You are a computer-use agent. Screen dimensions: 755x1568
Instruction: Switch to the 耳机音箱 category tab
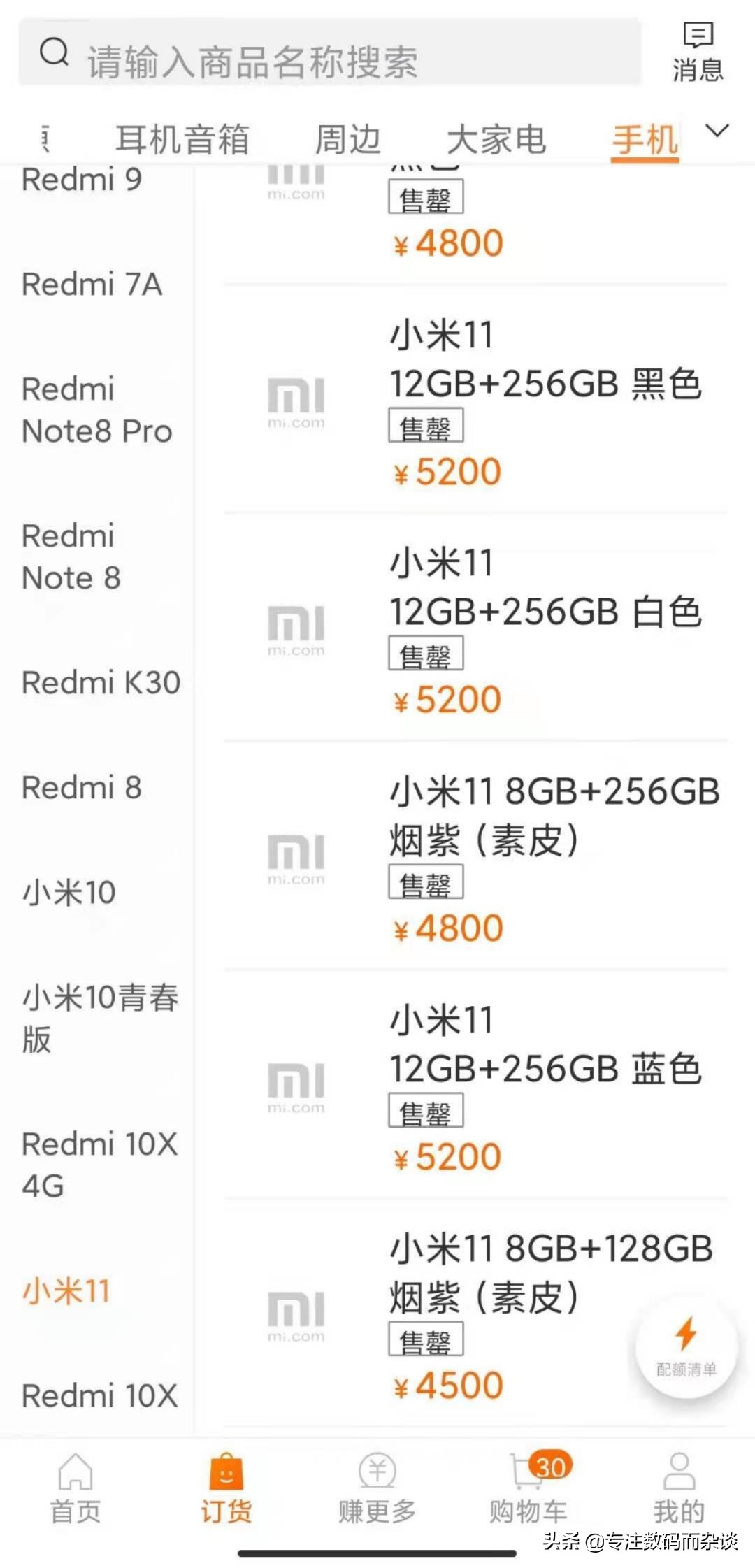click(182, 139)
